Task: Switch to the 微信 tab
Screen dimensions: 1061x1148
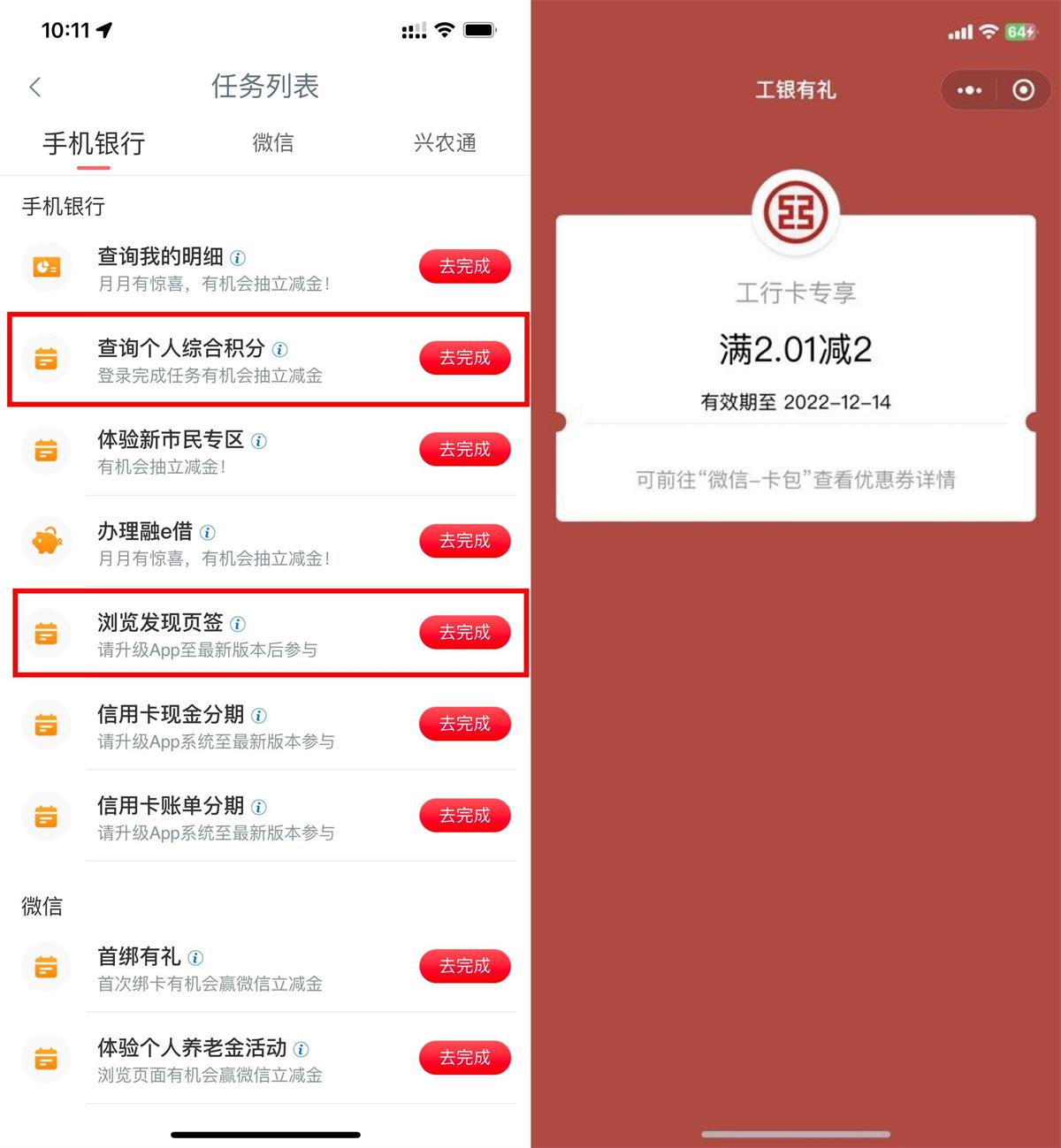Action: [x=272, y=143]
